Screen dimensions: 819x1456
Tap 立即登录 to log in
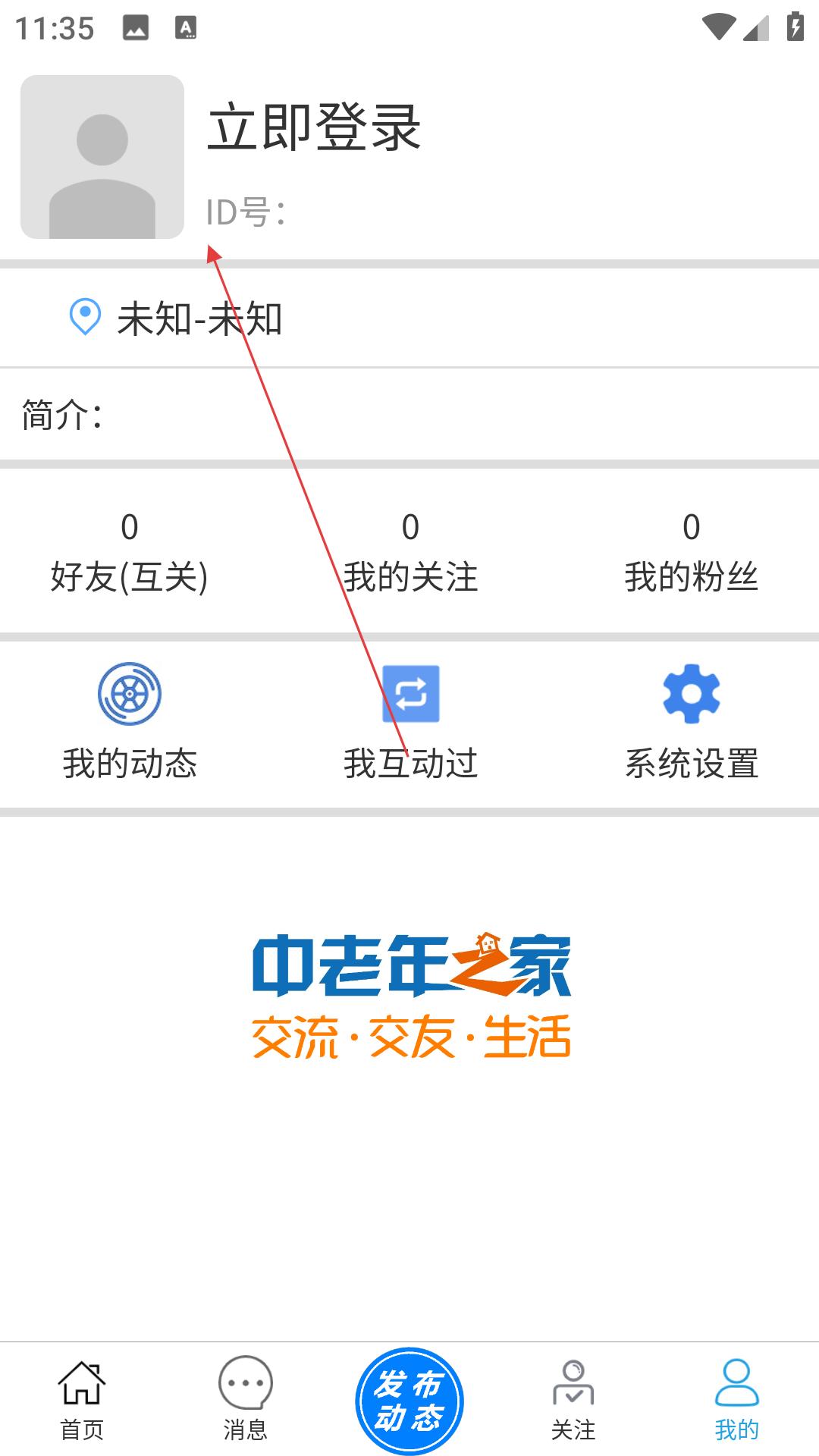(x=314, y=127)
